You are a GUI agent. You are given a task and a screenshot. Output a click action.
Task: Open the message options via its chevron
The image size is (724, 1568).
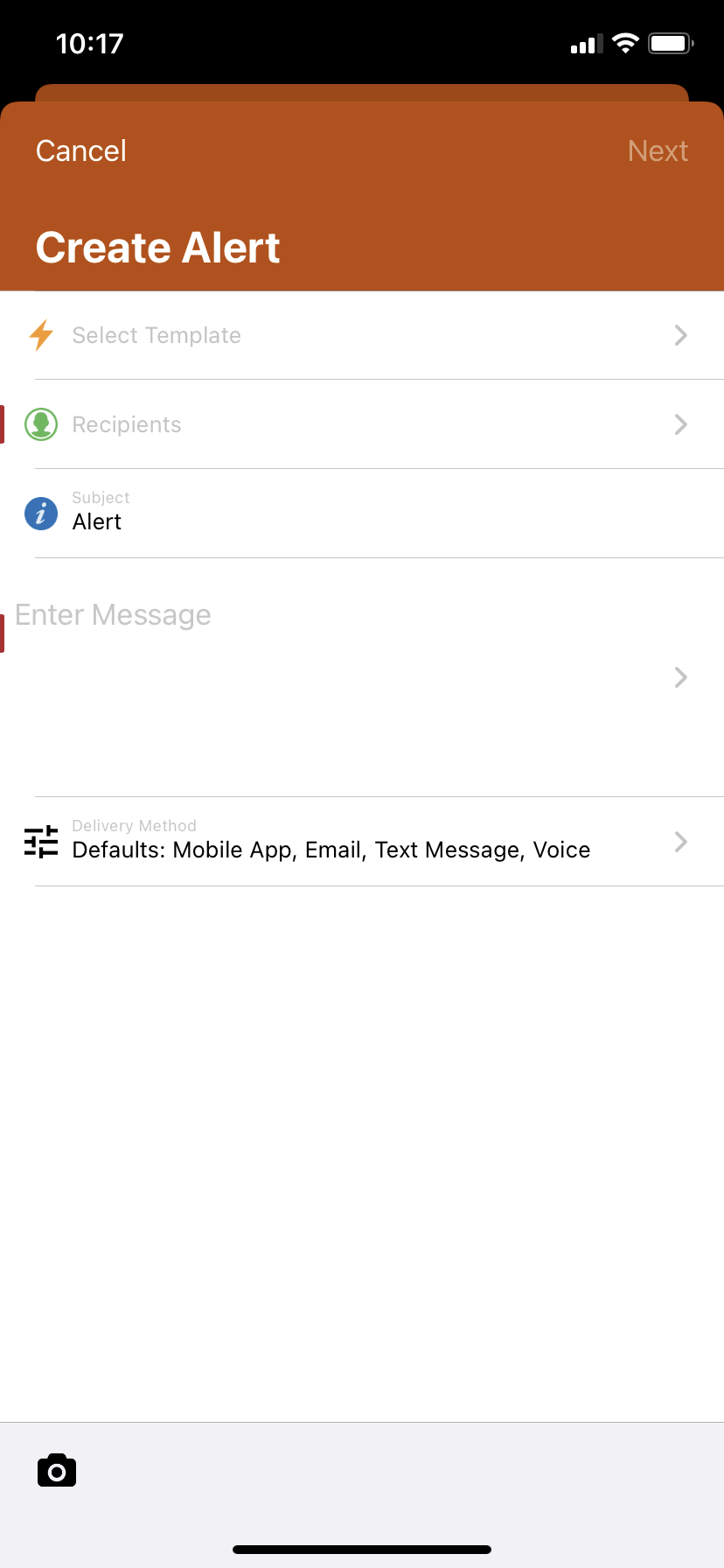point(680,676)
